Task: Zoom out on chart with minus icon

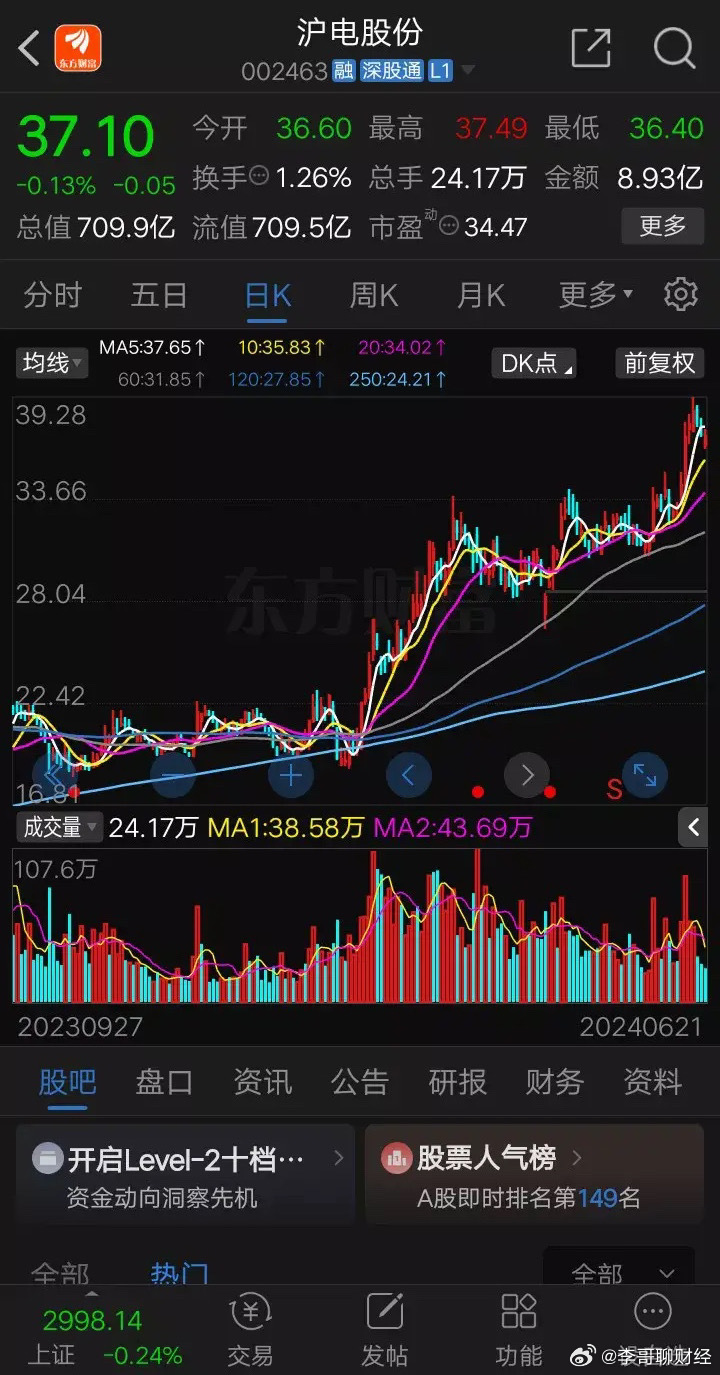Action: point(172,775)
